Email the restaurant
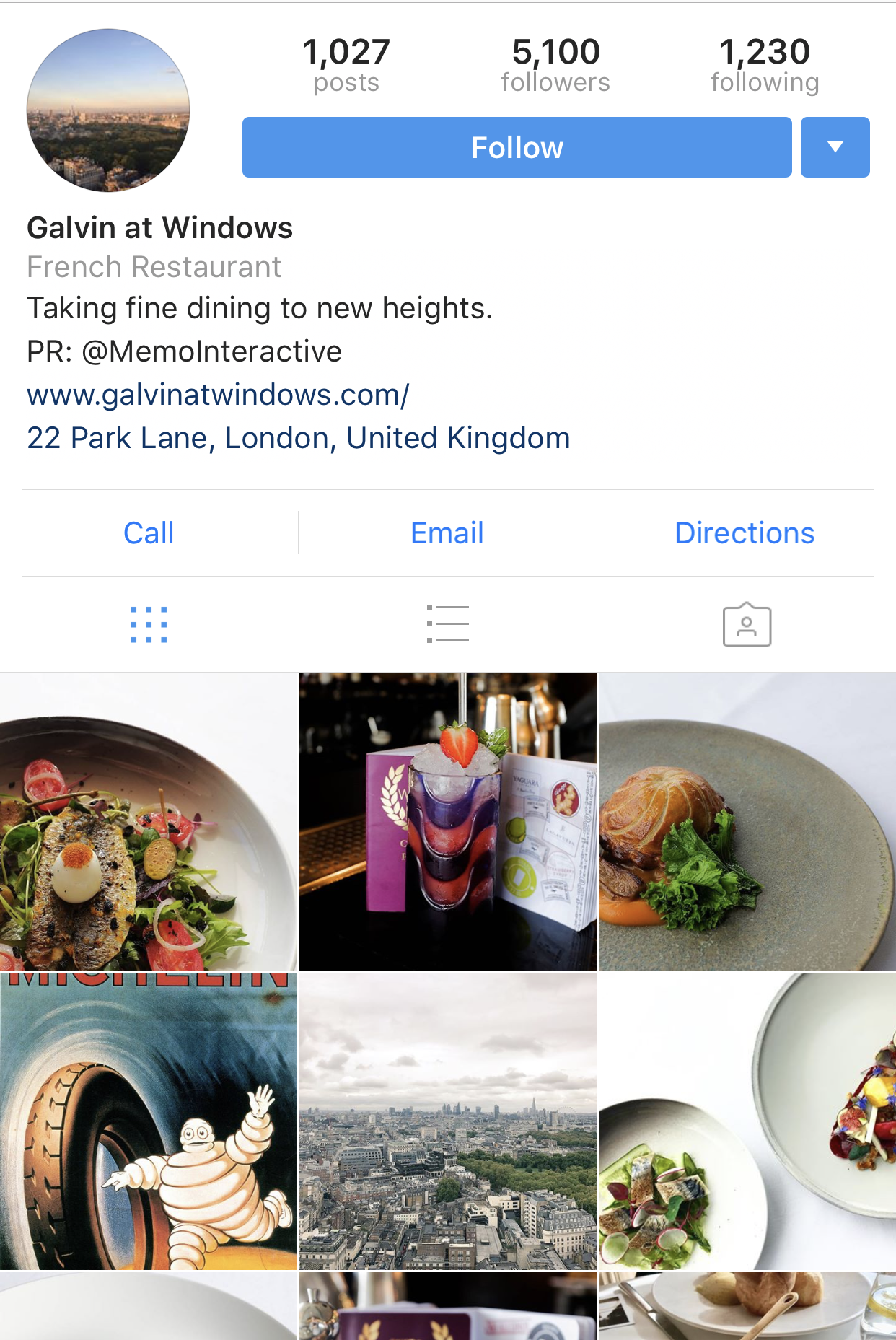Image resolution: width=896 pixels, height=1340 pixels. 447,533
